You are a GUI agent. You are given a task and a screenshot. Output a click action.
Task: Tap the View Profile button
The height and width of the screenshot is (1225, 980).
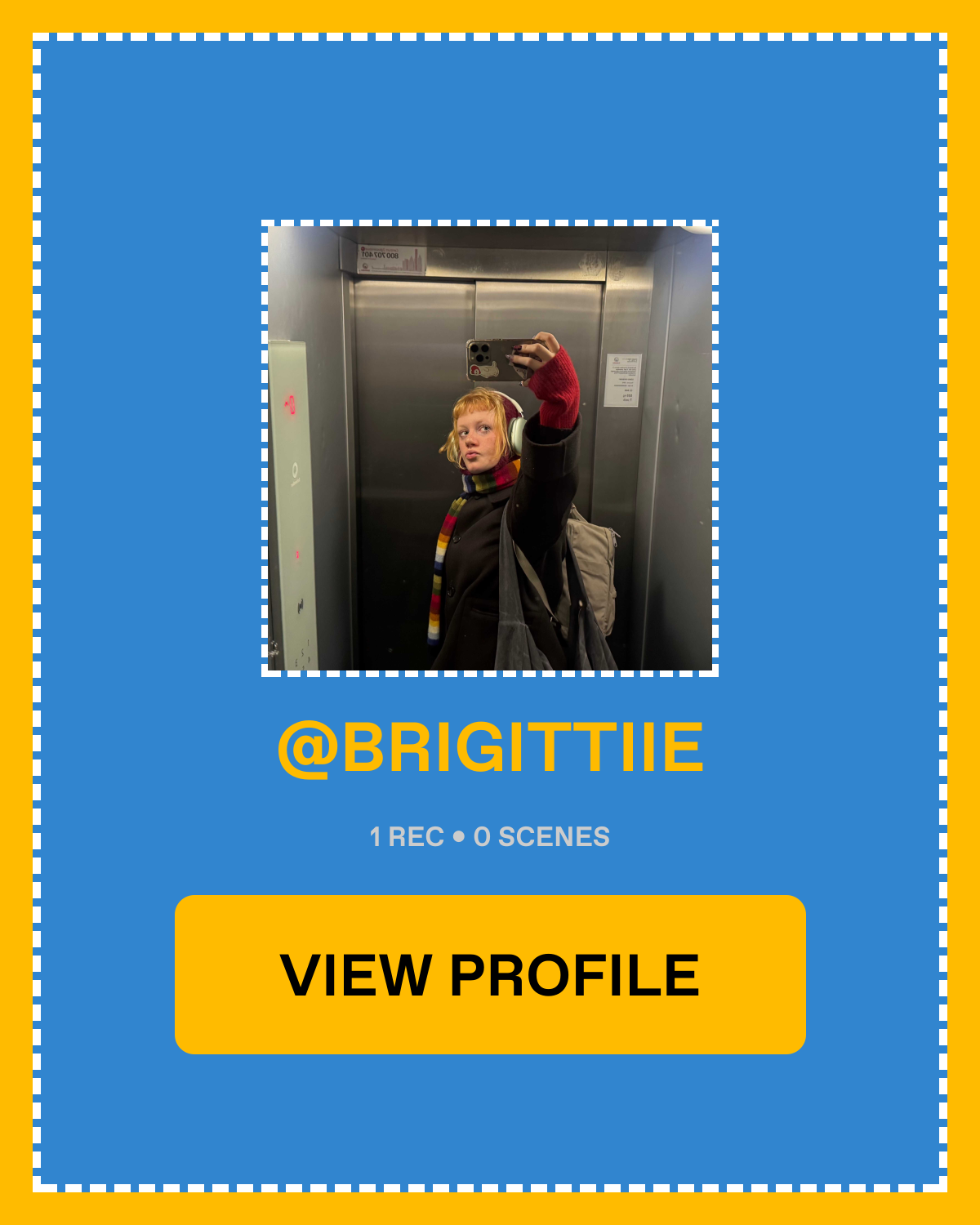490,974
